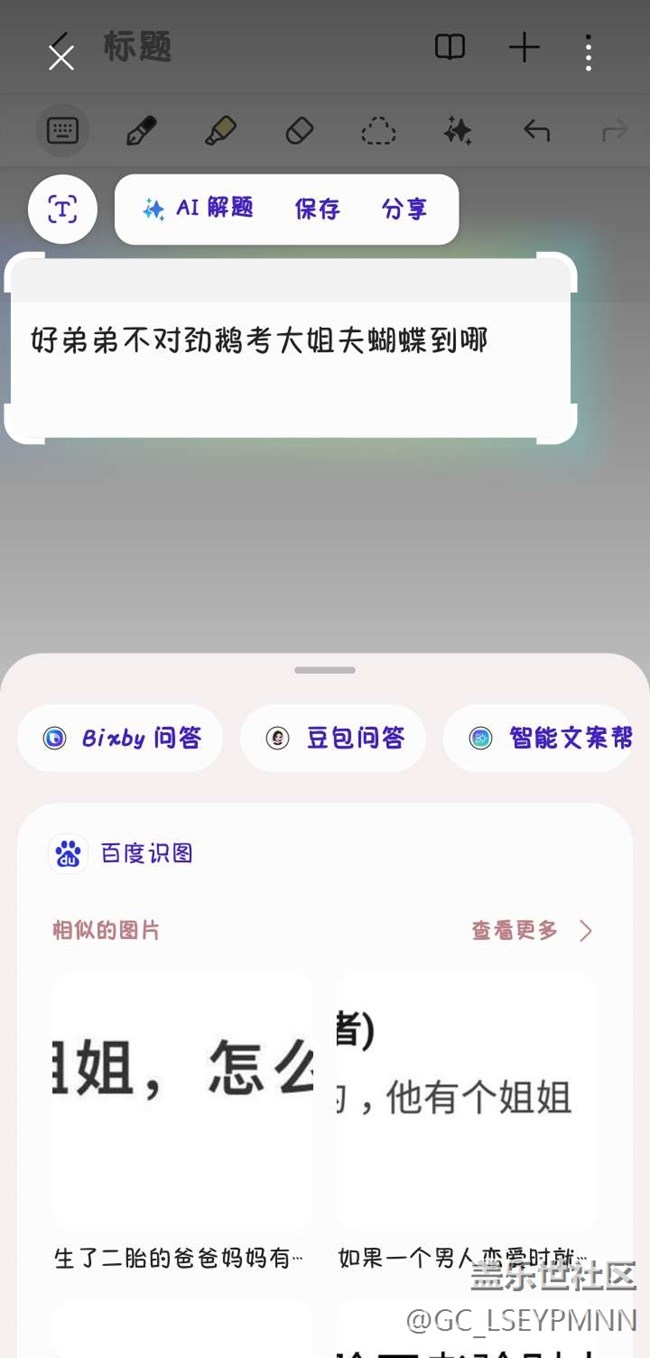This screenshot has height=1358, width=650.
Task: Select the Bixby 问答 chip
Action: pos(121,738)
